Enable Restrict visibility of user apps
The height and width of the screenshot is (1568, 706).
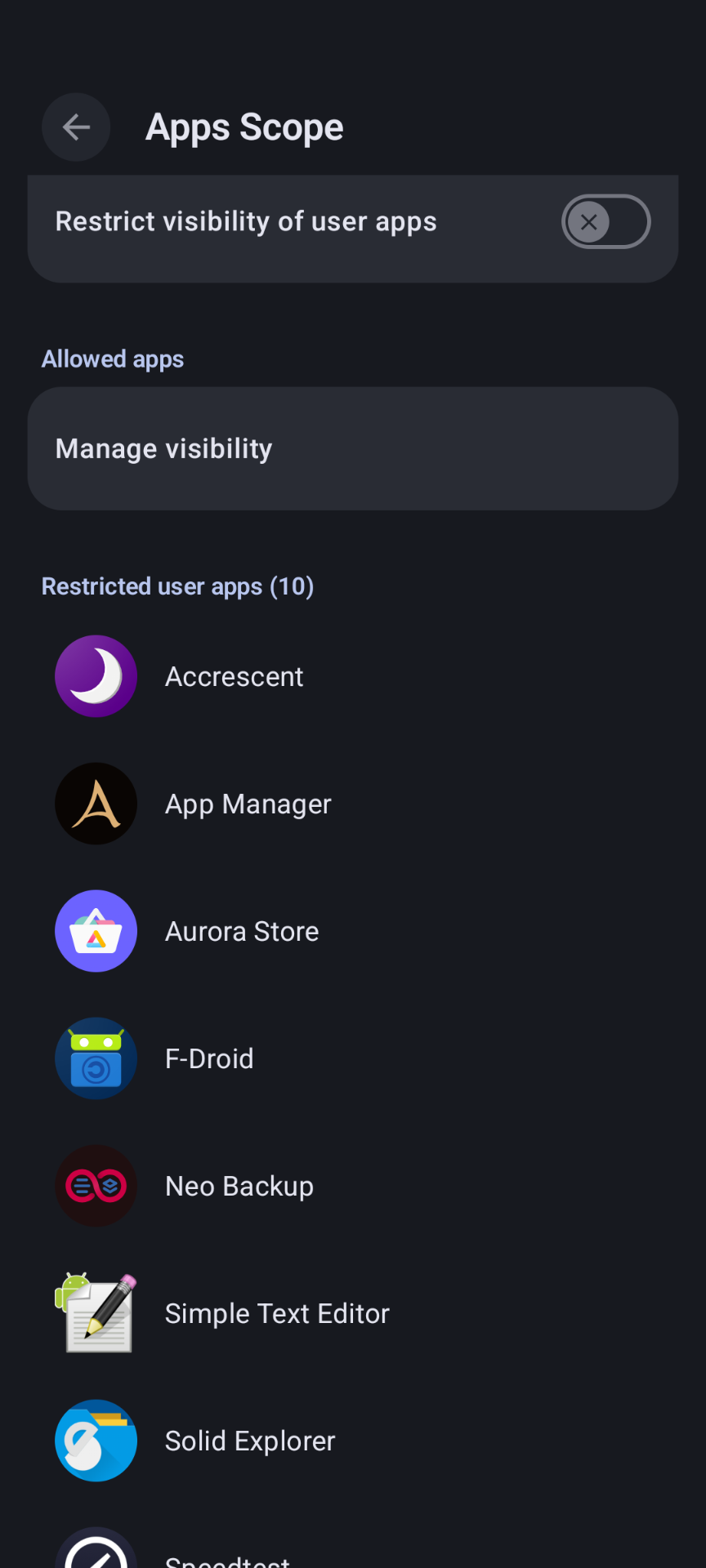coord(605,221)
